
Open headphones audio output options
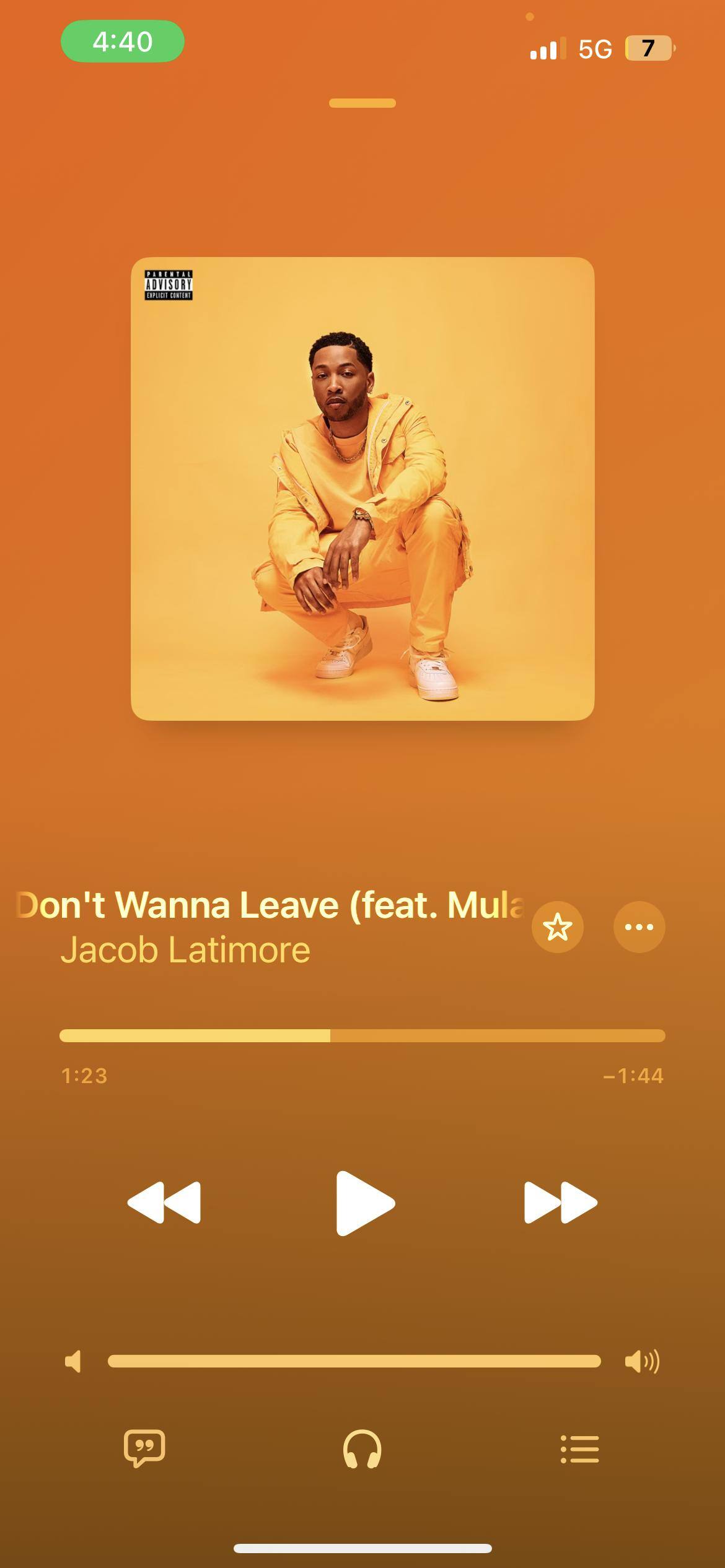pos(362,1448)
